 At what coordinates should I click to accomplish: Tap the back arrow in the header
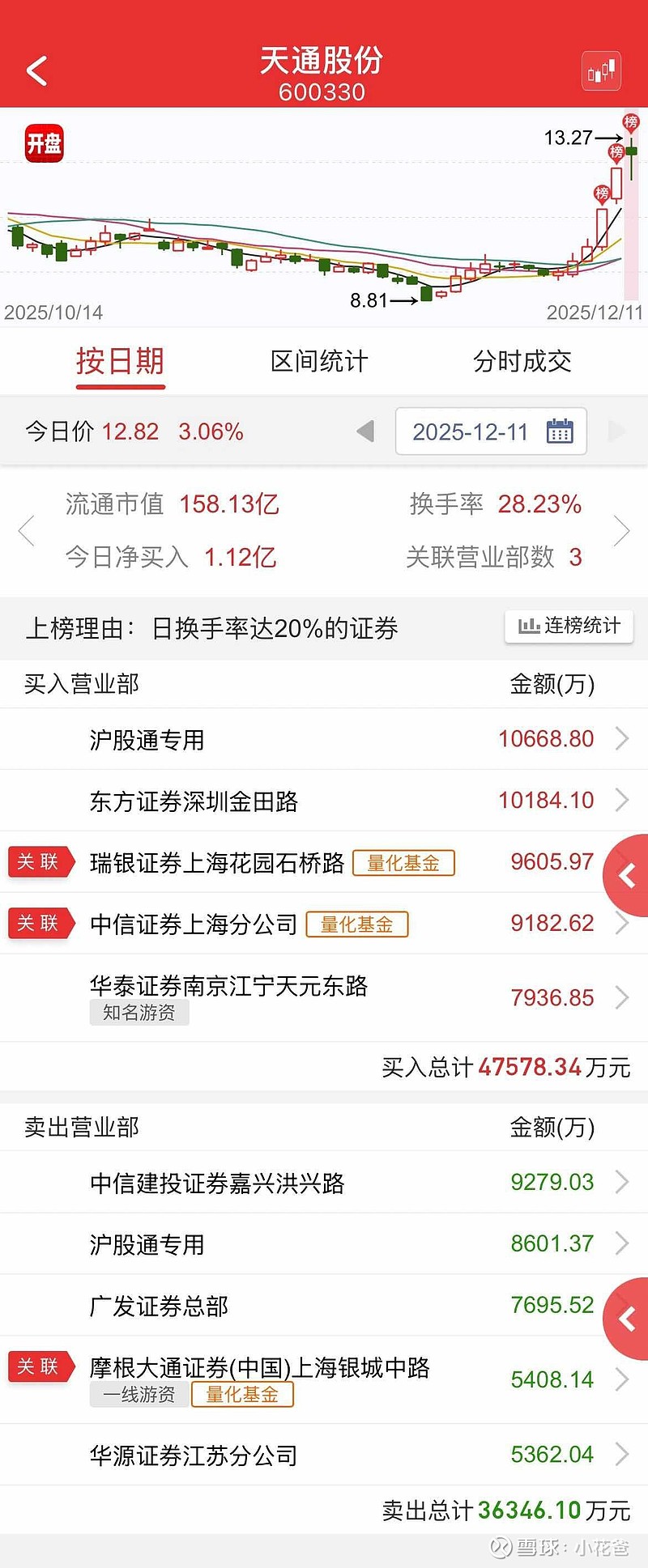point(36,70)
